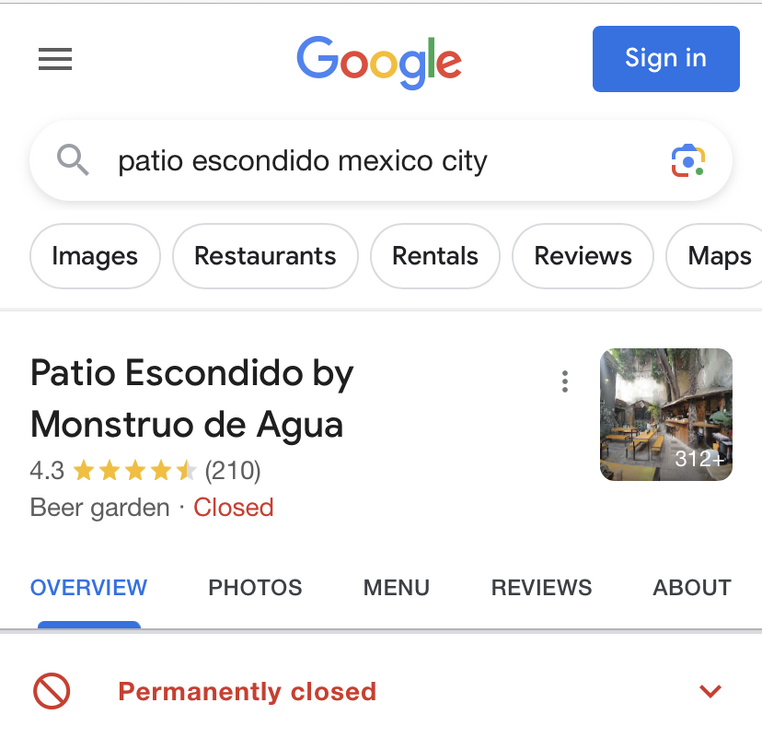The image size is (762, 750).
Task: Select the Restaurants filter chip
Action: [265, 256]
